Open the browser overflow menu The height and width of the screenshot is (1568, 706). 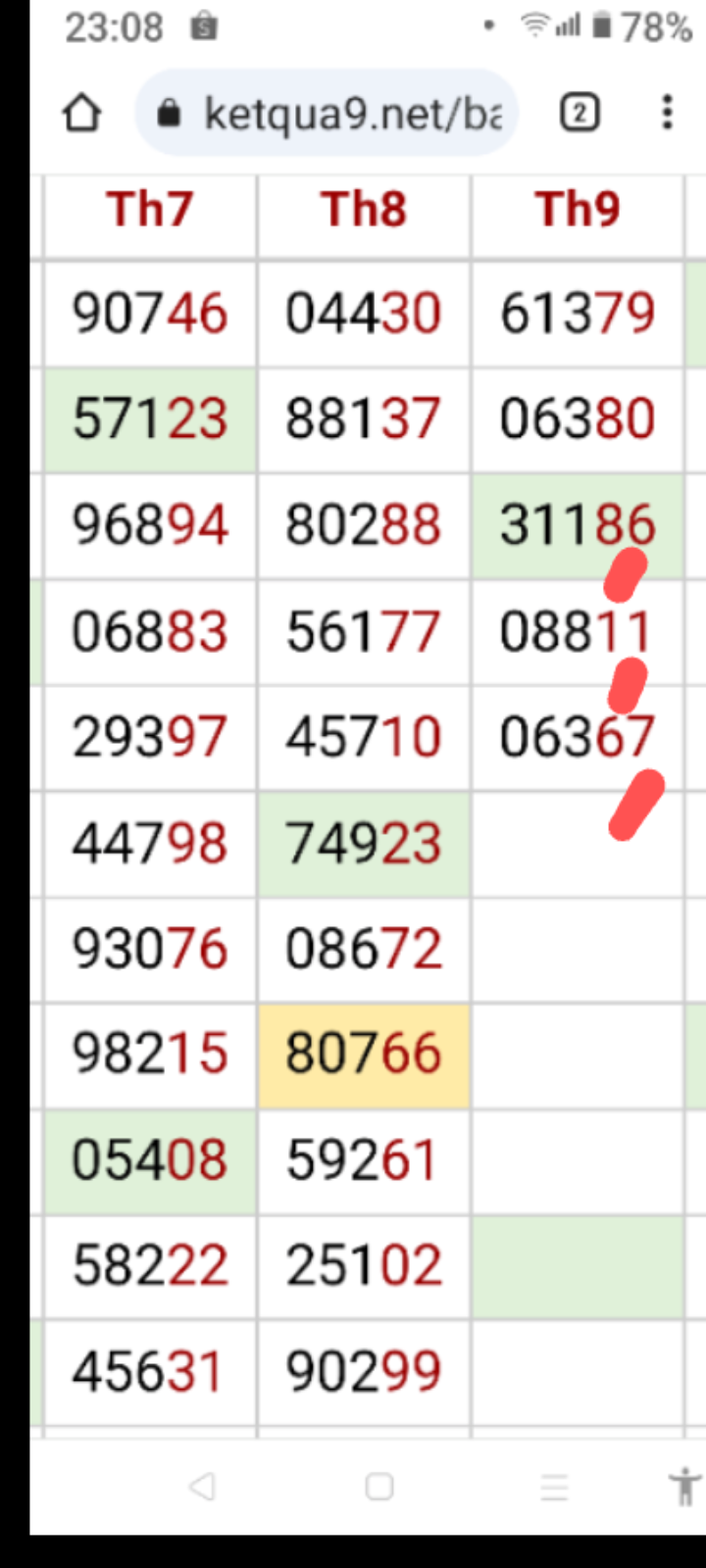point(668,114)
